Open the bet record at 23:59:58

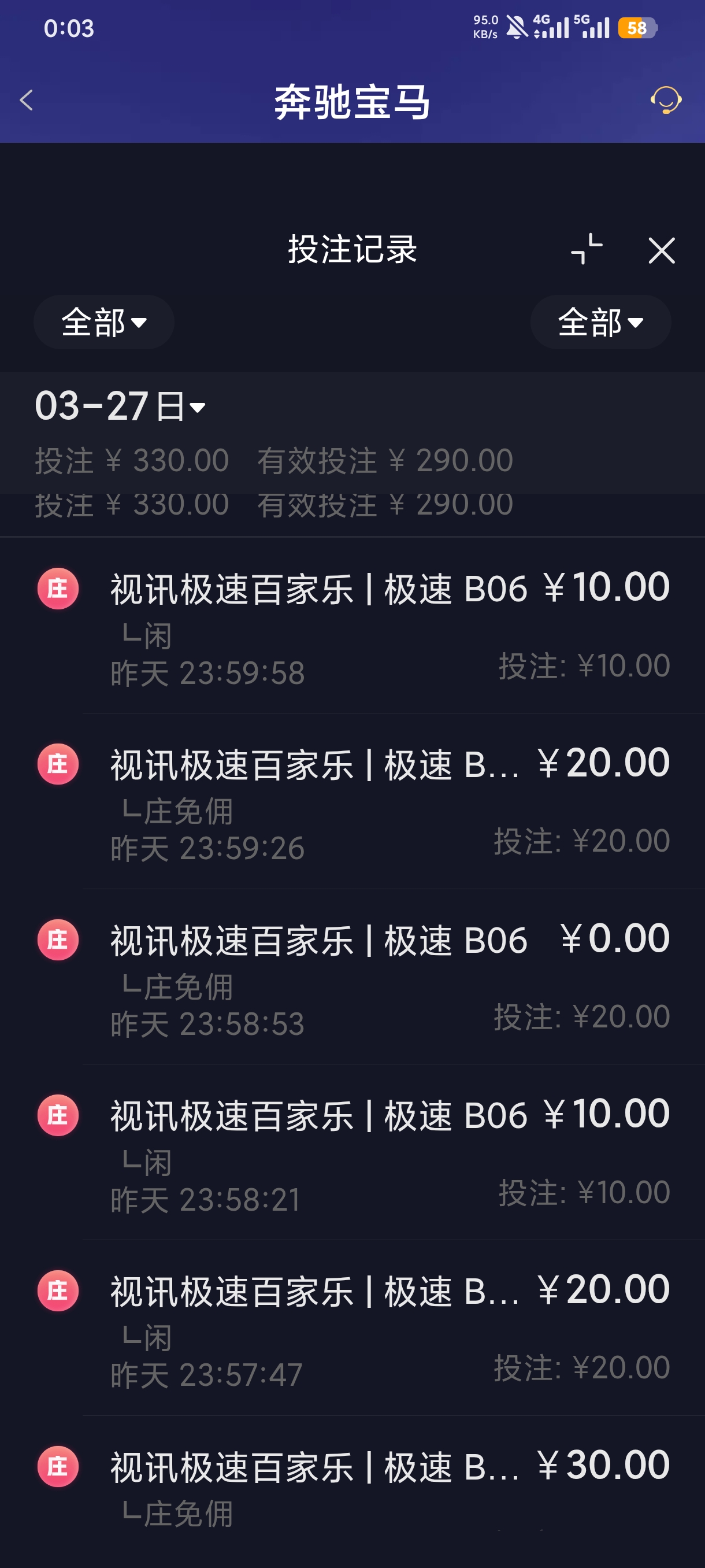(x=389, y=627)
